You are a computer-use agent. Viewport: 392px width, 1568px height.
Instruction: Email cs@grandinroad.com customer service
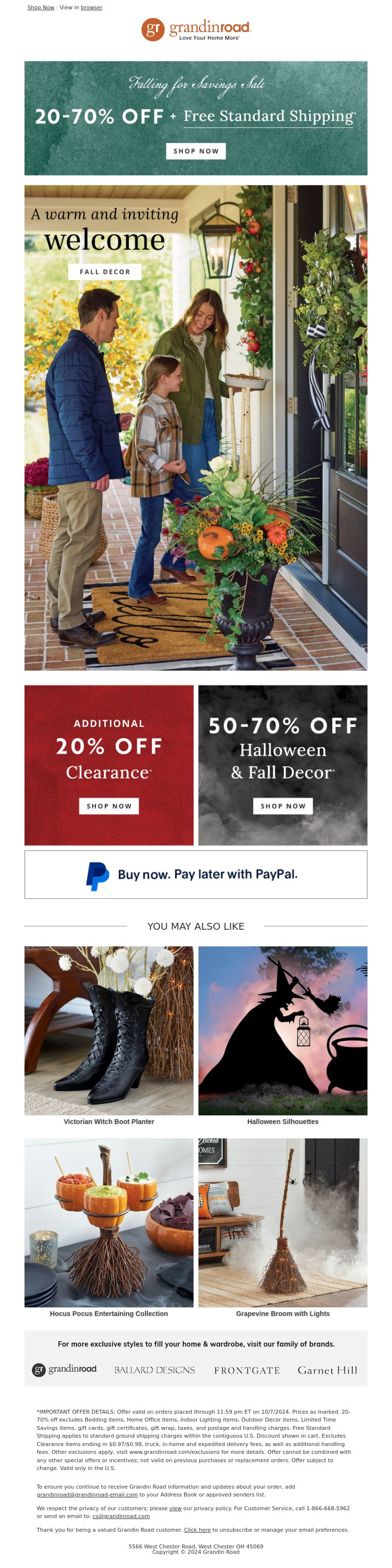click(x=121, y=1516)
